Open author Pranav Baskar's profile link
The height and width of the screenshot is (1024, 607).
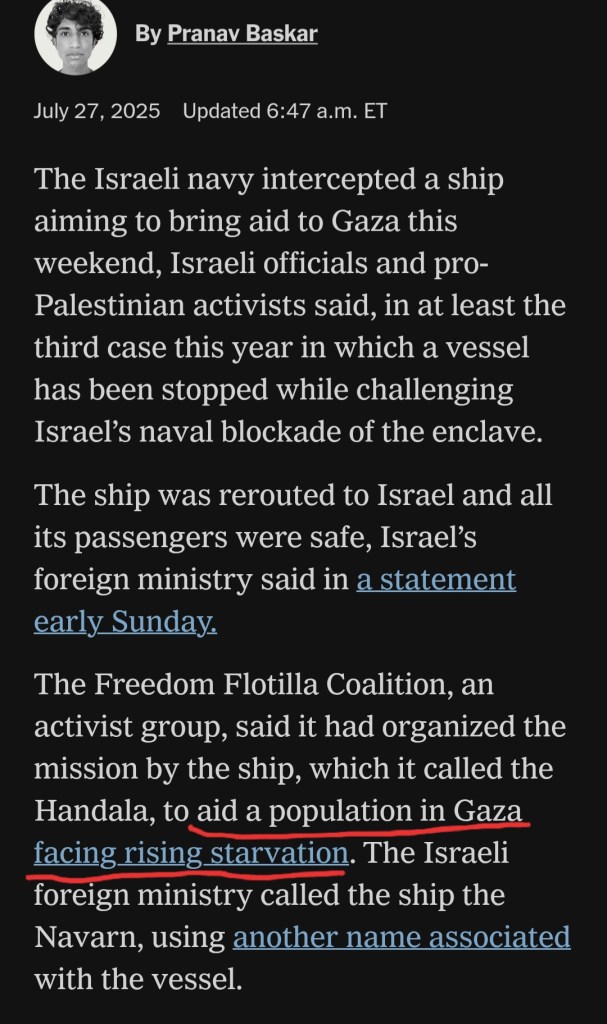[242, 34]
